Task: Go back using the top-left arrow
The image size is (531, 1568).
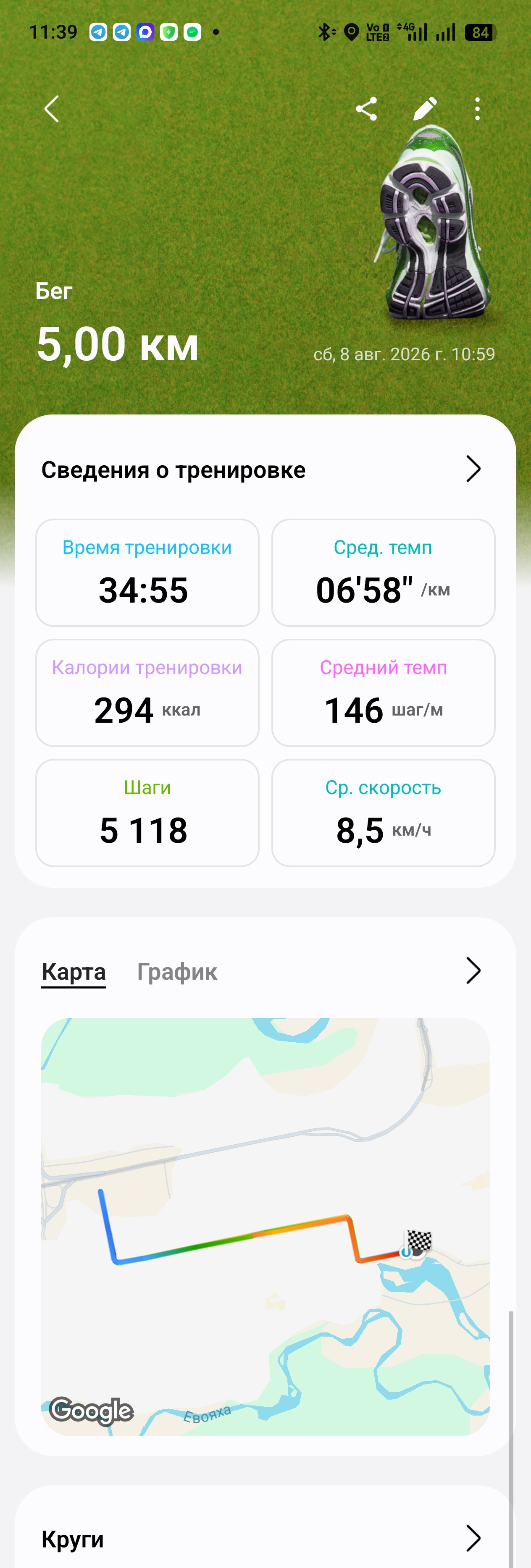Action: (x=52, y=109)
